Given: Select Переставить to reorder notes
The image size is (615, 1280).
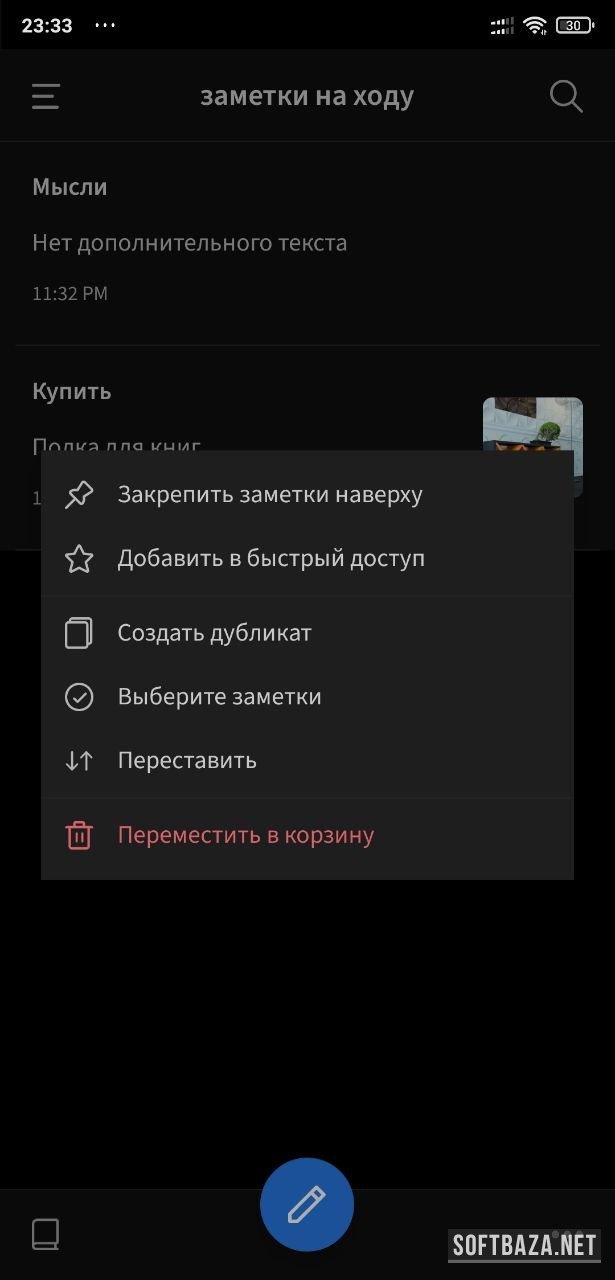Looking at the screenshot, I should tap(187, 760).
